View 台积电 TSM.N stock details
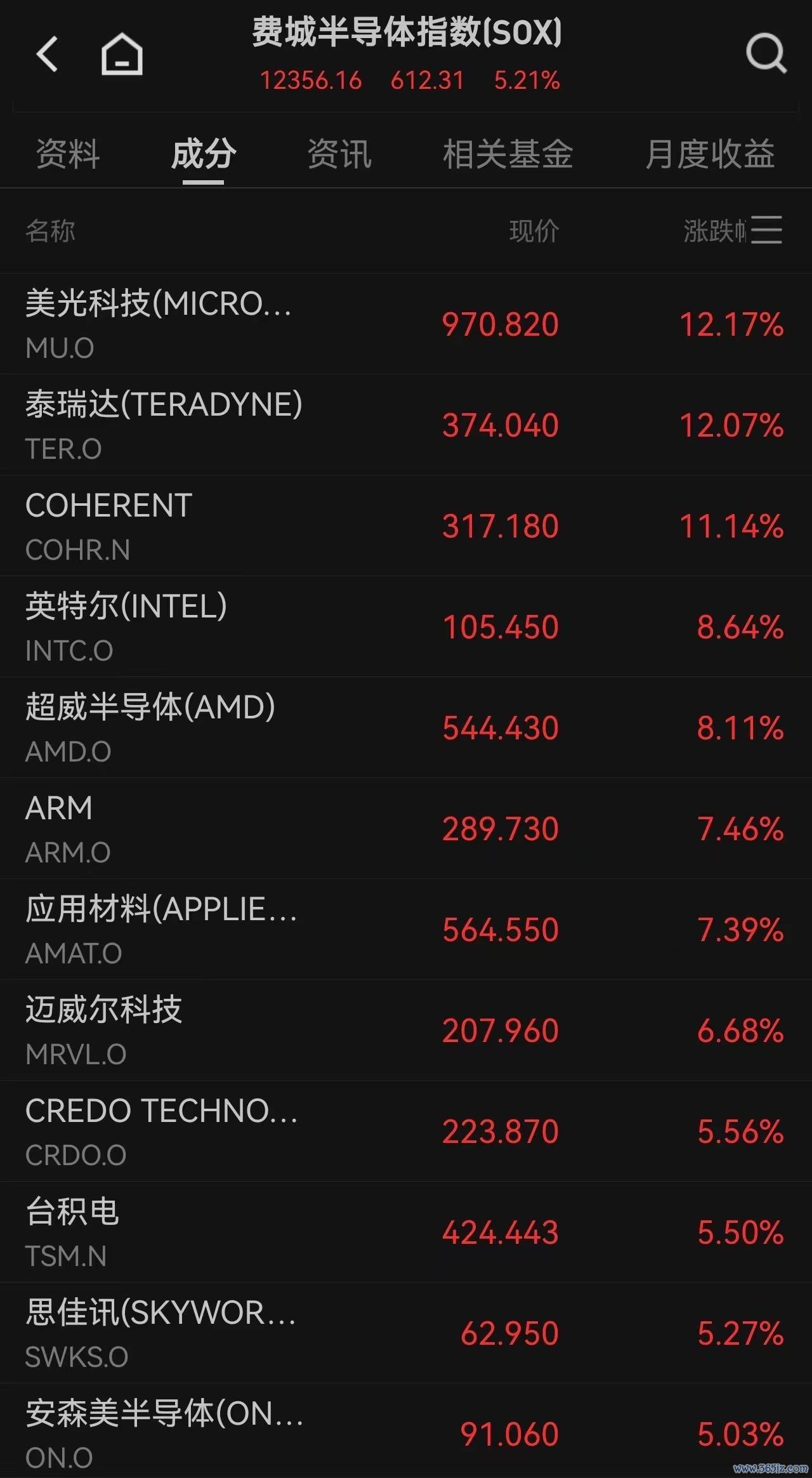Screen dimensions: 812x1478 [x=406, y=1232]
